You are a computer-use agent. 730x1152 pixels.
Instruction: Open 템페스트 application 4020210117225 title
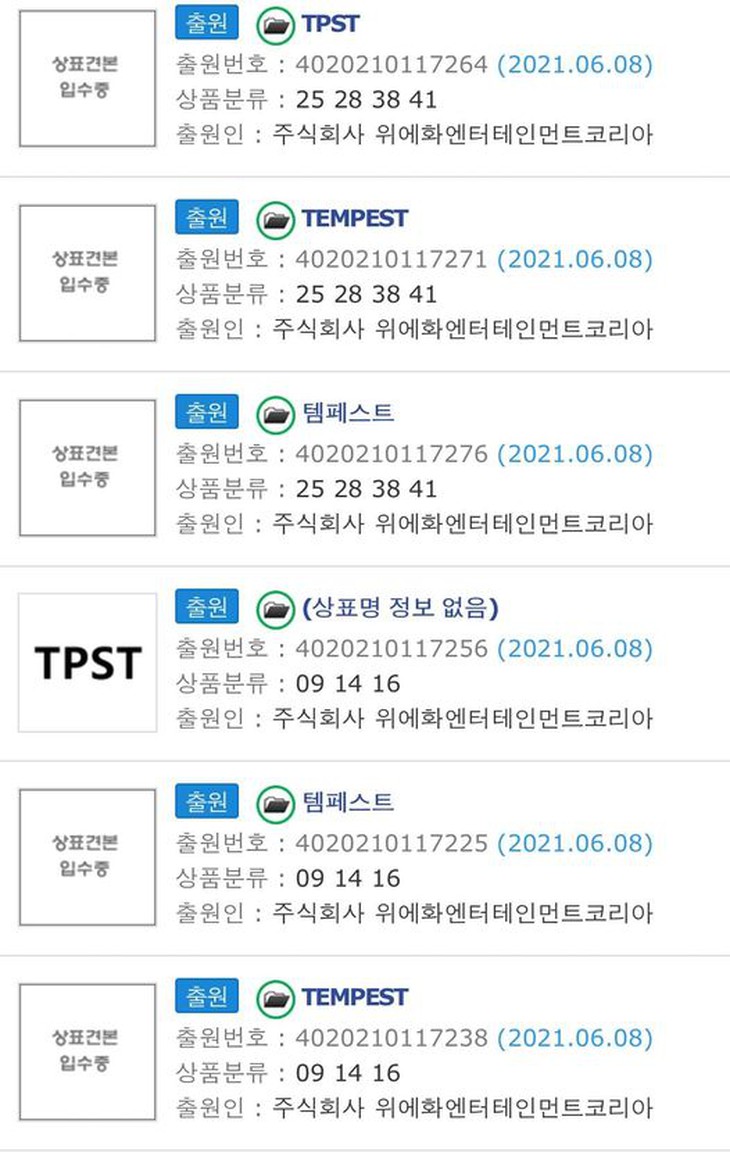[x=347, y=802]
